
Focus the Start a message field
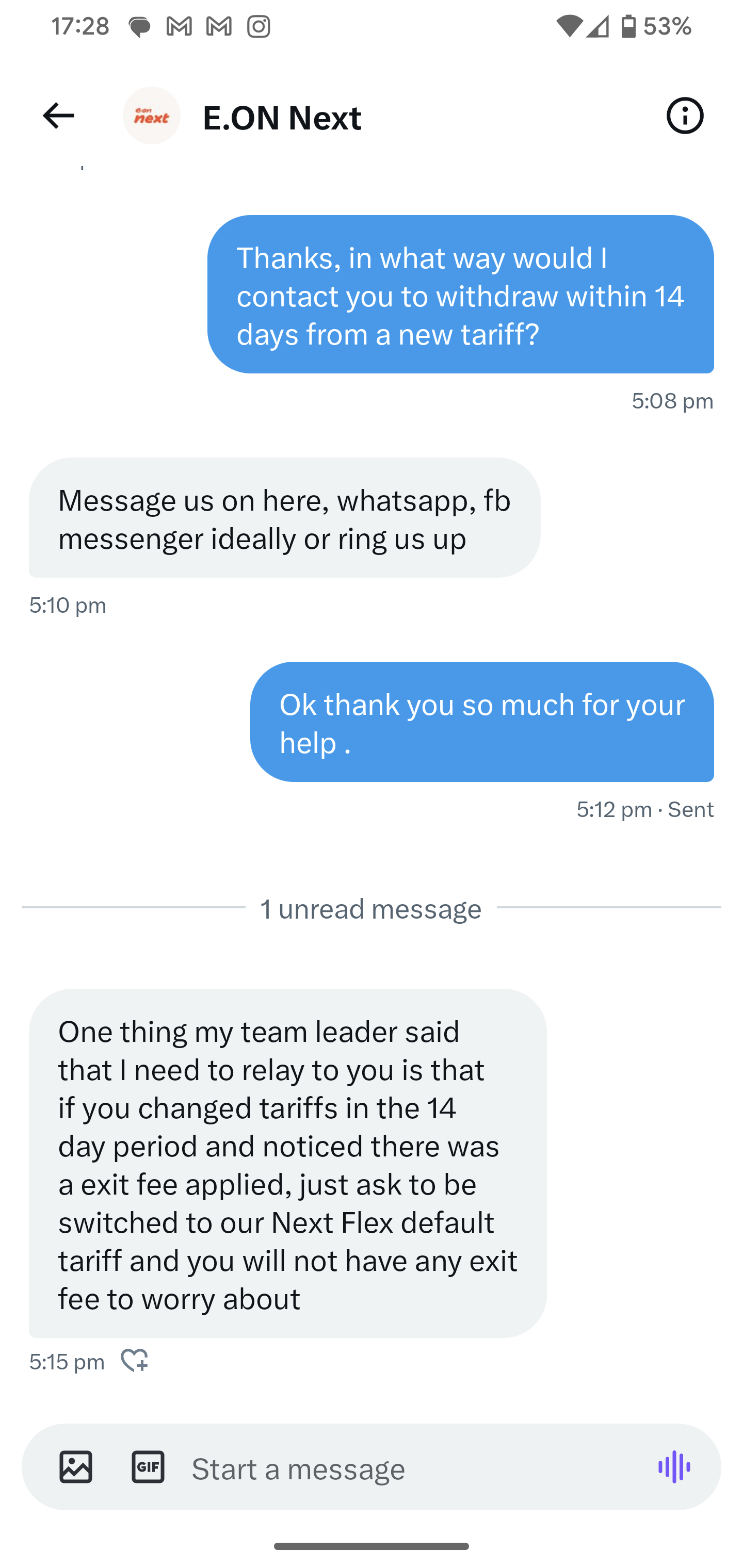pos(402,1468)
